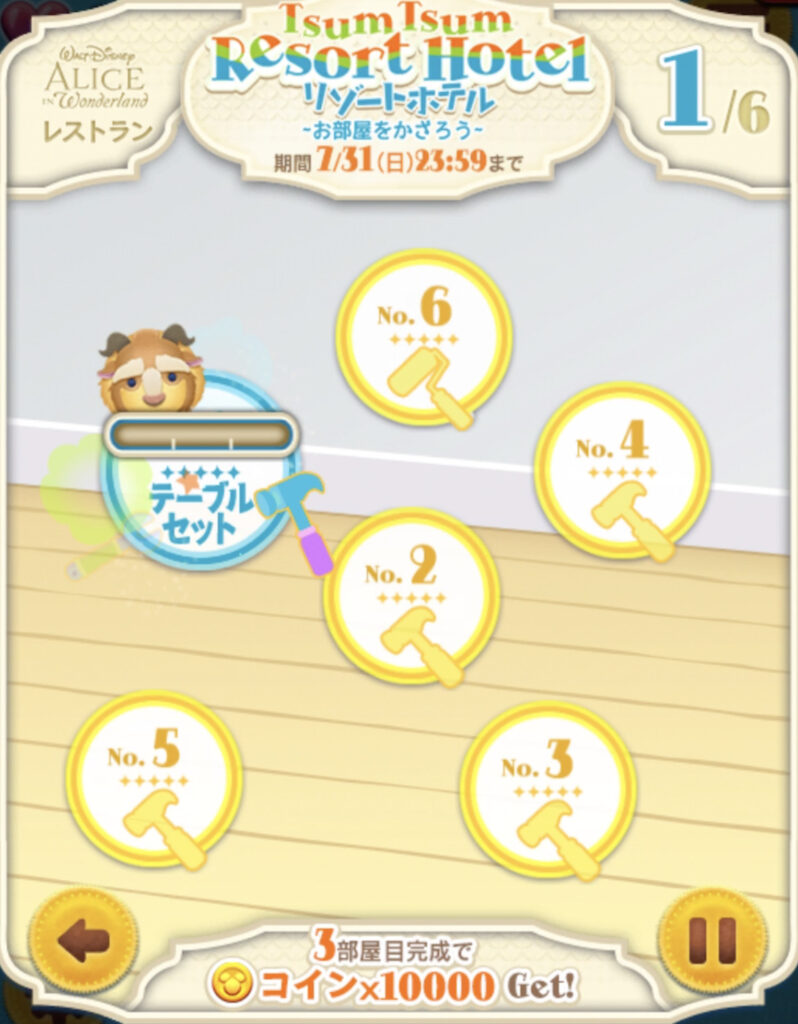Go back with the arrow button

[x=82, y=940]
